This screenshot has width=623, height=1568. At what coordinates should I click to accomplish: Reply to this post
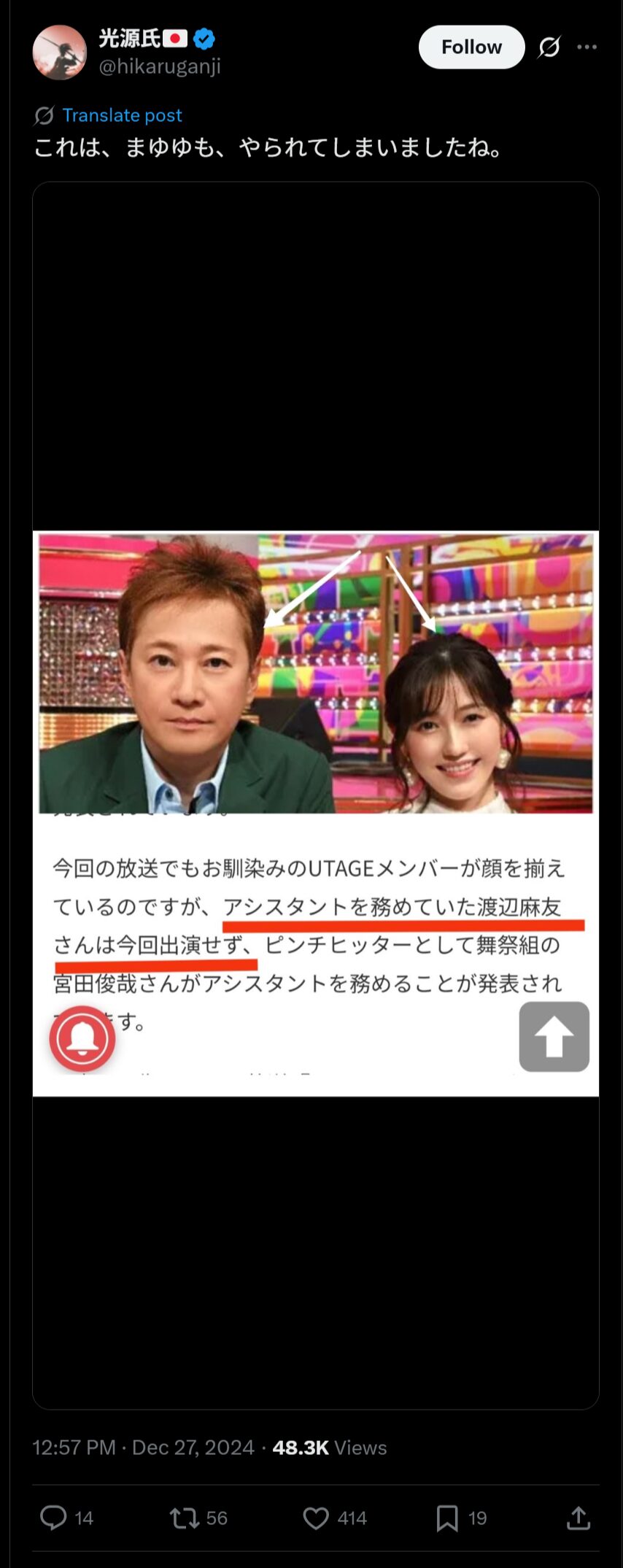pyautogui.click(x=53, y=1518)
